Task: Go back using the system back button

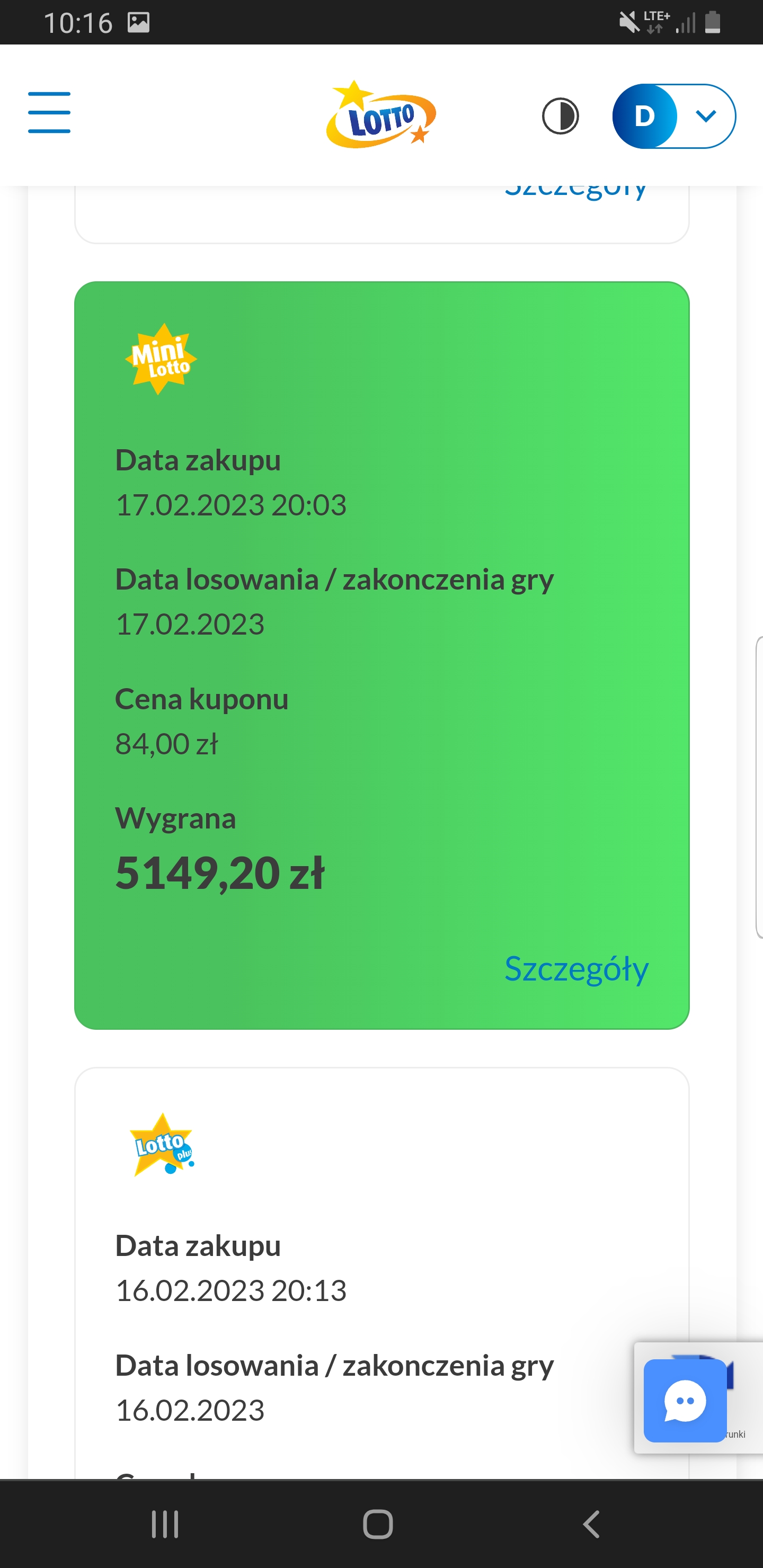Action: tap(591, 1524)
